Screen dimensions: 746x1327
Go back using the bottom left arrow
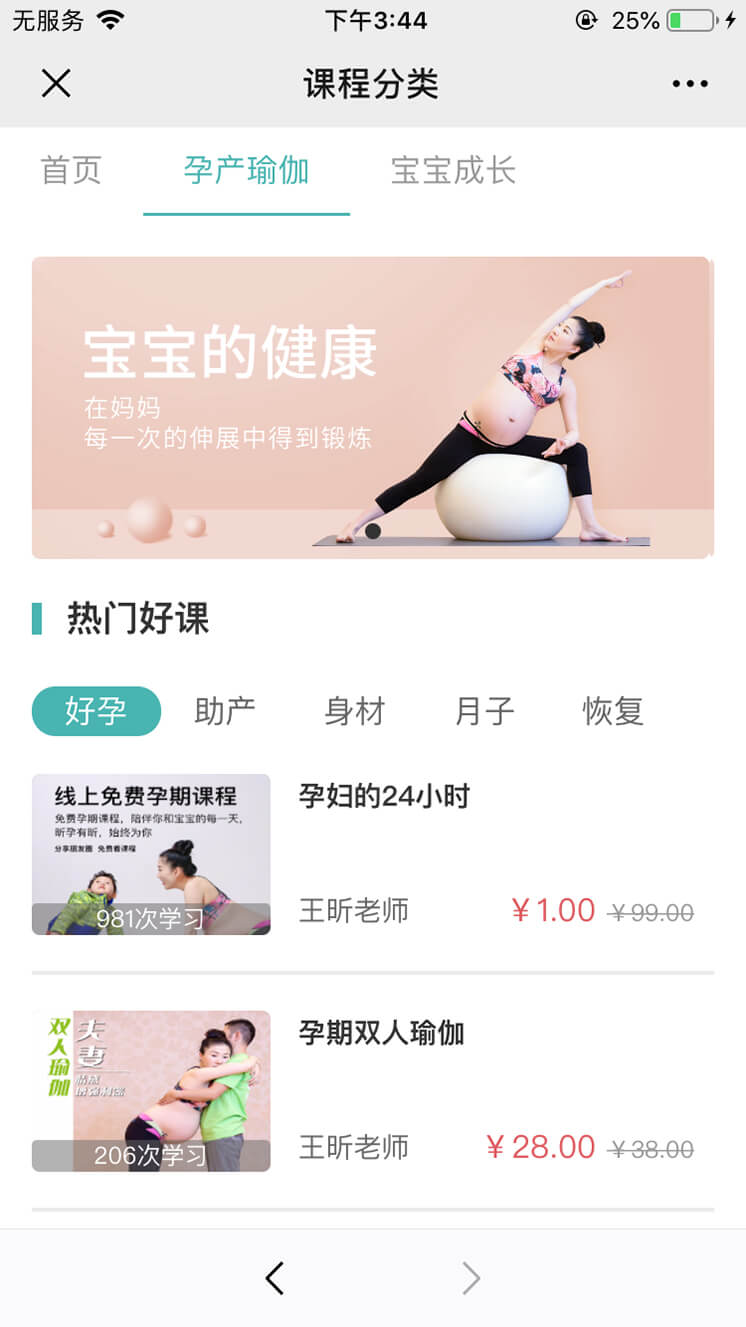(275, 1278)
